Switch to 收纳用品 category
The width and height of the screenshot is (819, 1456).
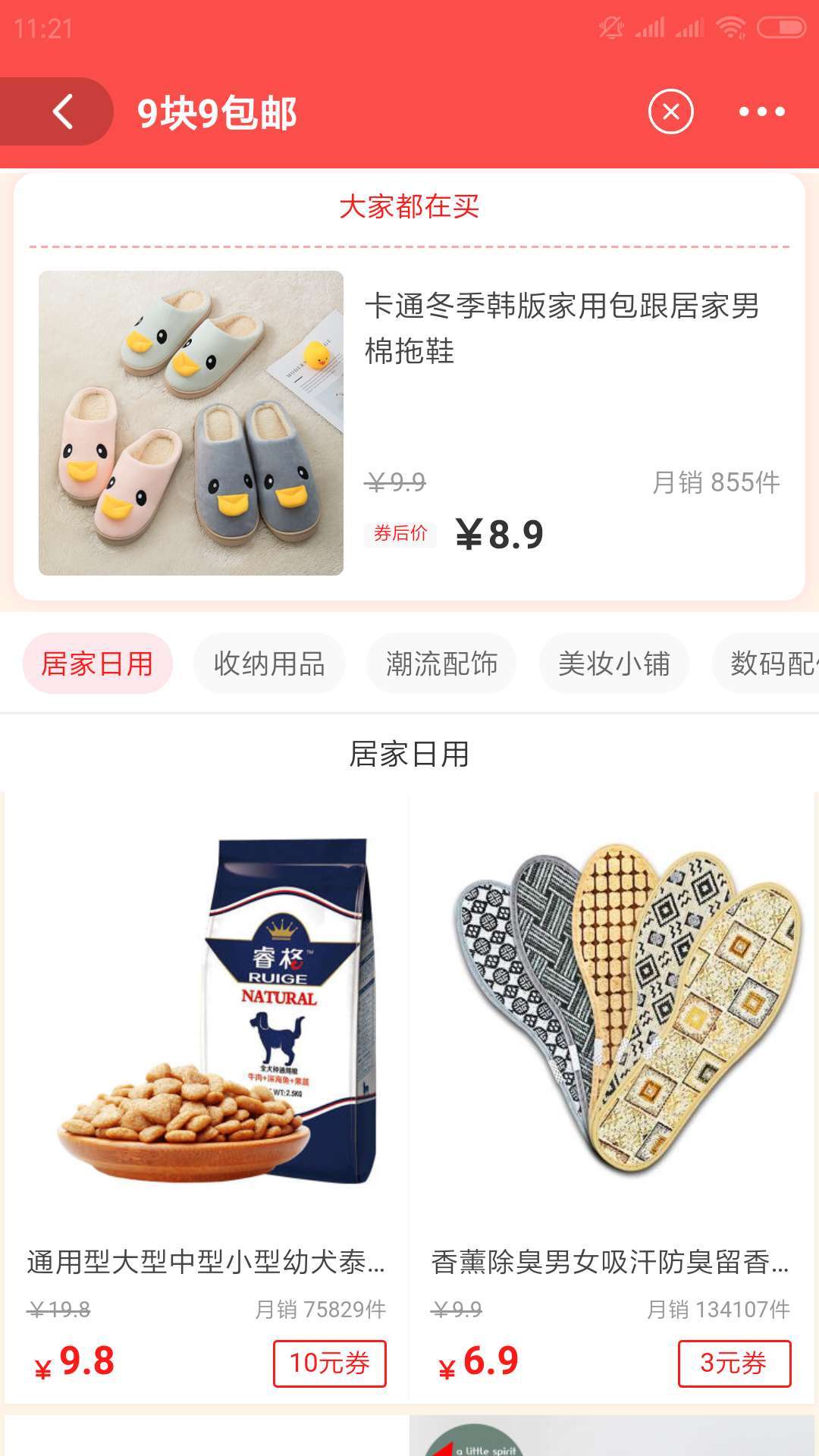(x=270, y=664)
